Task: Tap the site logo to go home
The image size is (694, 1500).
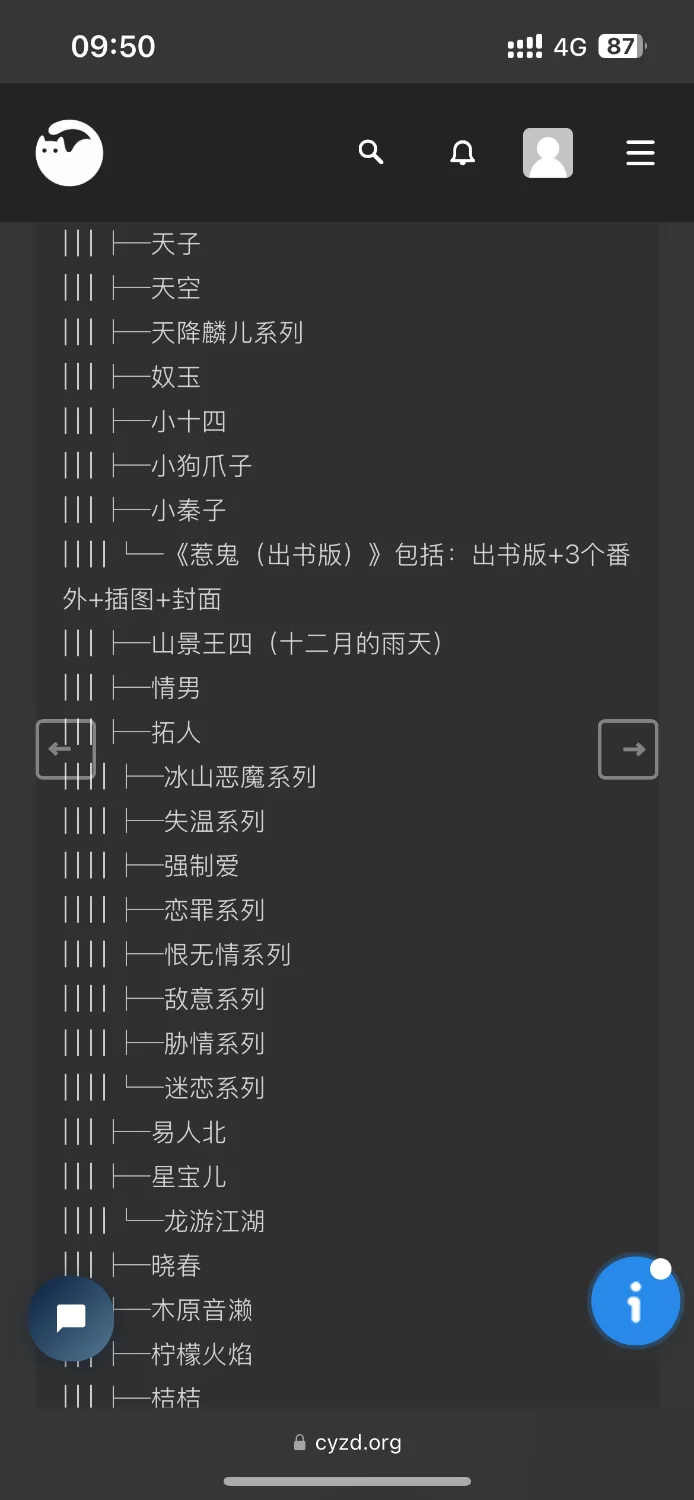Action: click(69, 153)
